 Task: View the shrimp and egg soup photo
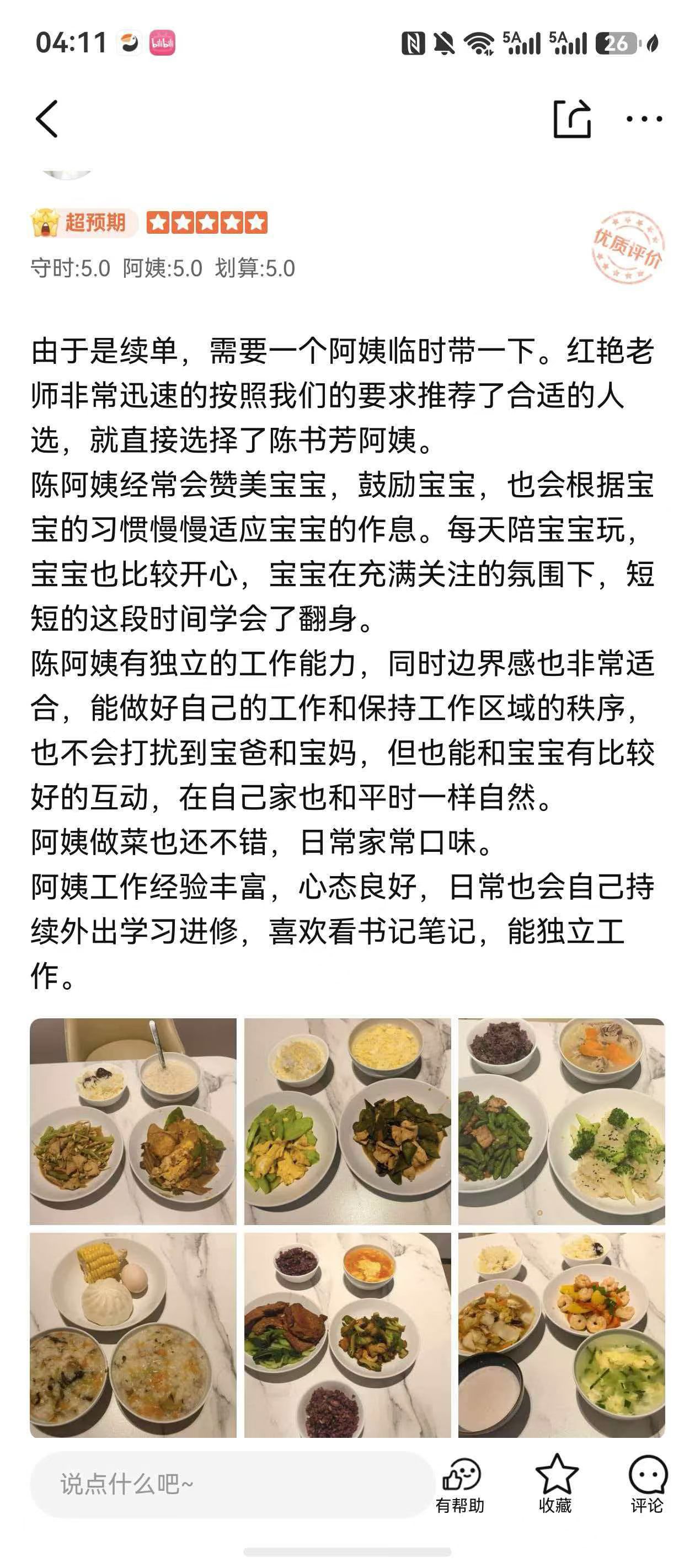[x=562, y=1335]
